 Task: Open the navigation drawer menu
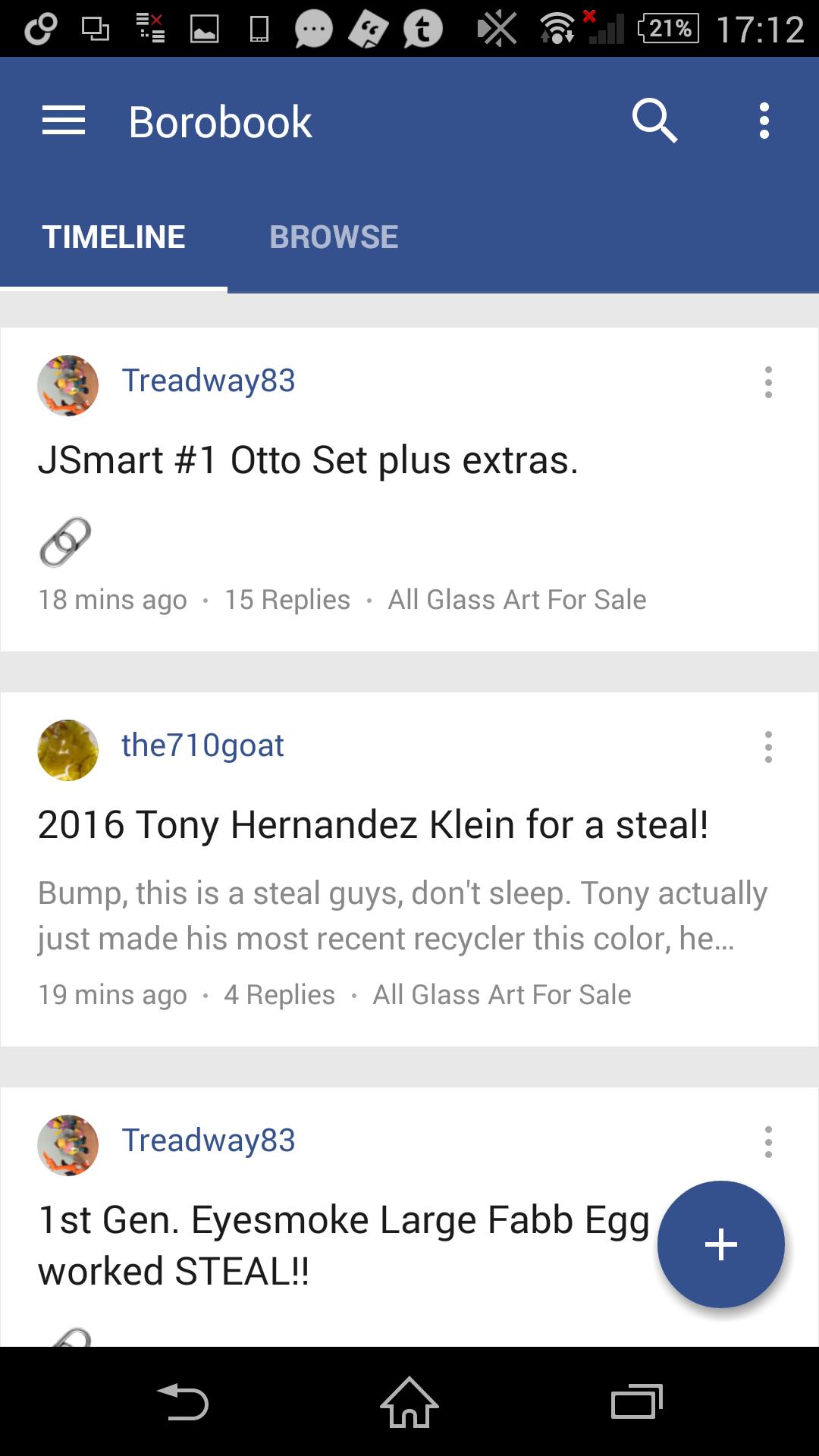point(64,121)
